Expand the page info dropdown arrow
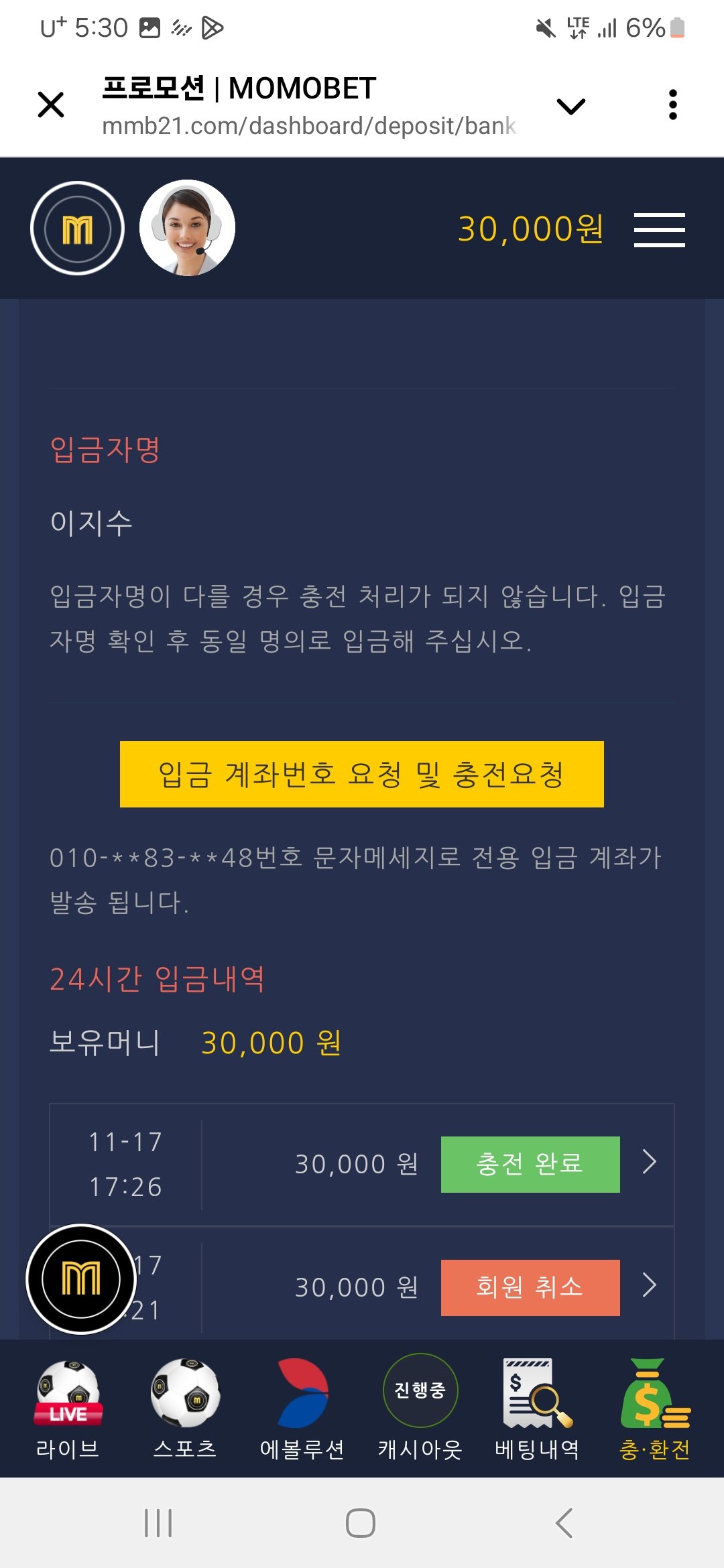Viewport: 724px width, 1568px height. (x=570, y=106)
